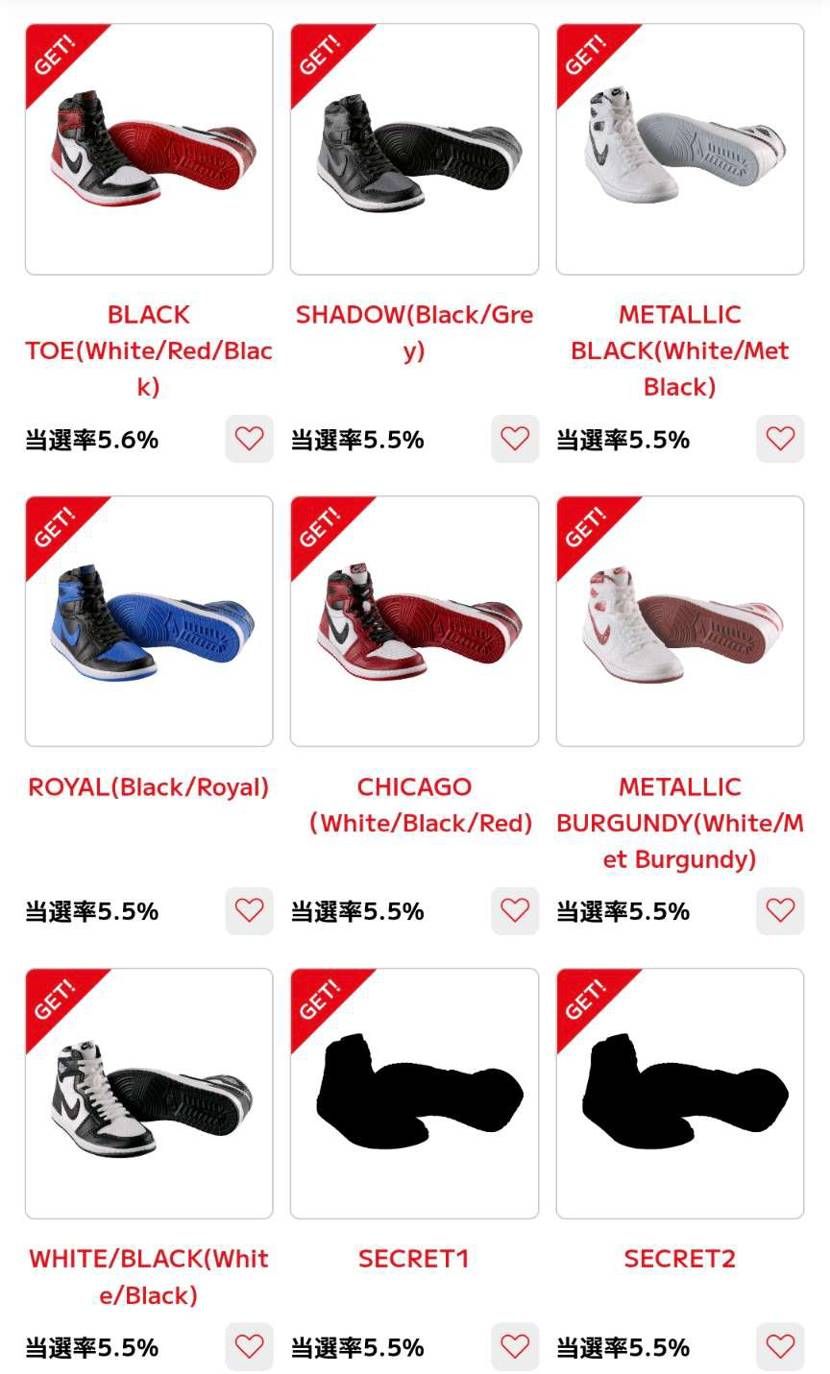Open METALLIC BLACK sneaker picture
Screen dimensions: 830x1374
pos(680,150)
